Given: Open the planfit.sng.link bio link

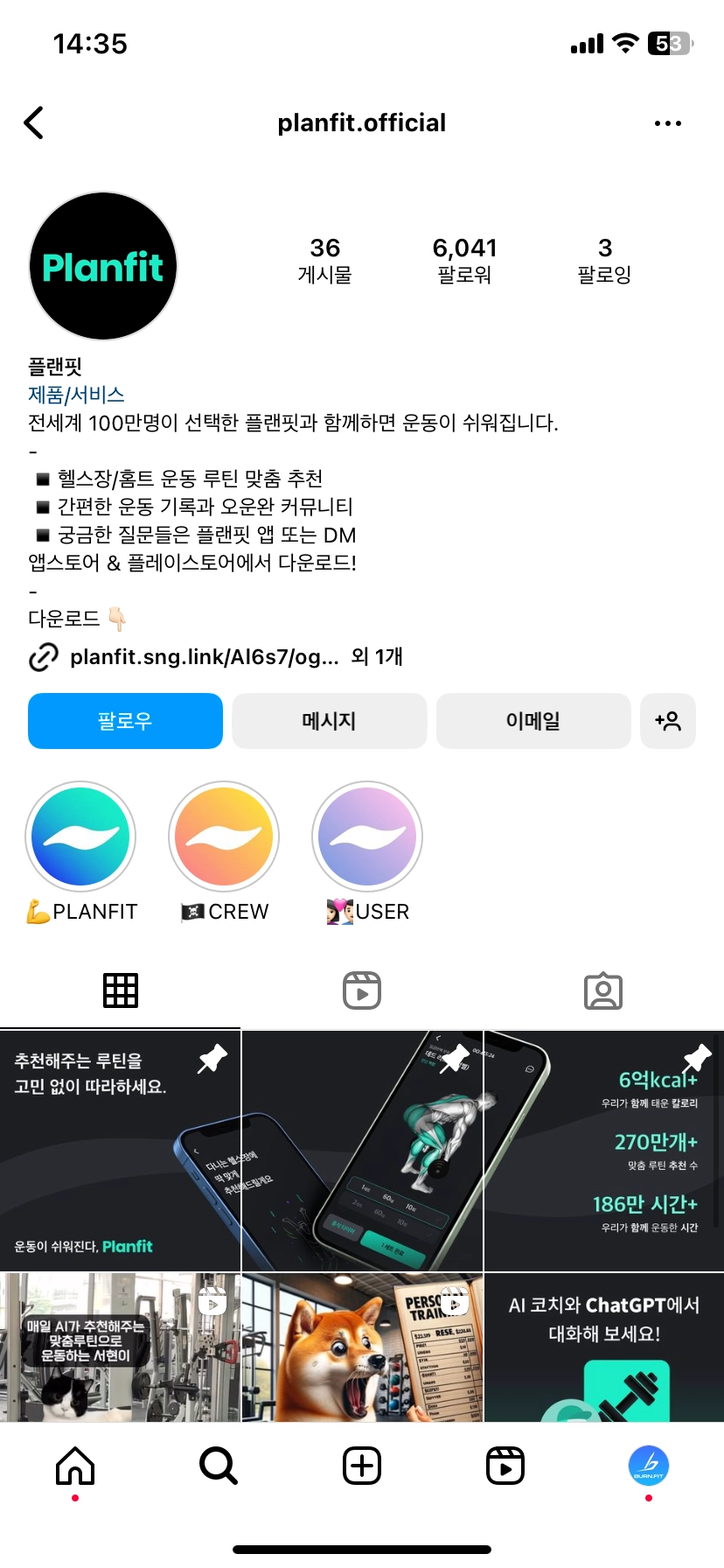Looking at the screenshot, I should pos(205,657).
